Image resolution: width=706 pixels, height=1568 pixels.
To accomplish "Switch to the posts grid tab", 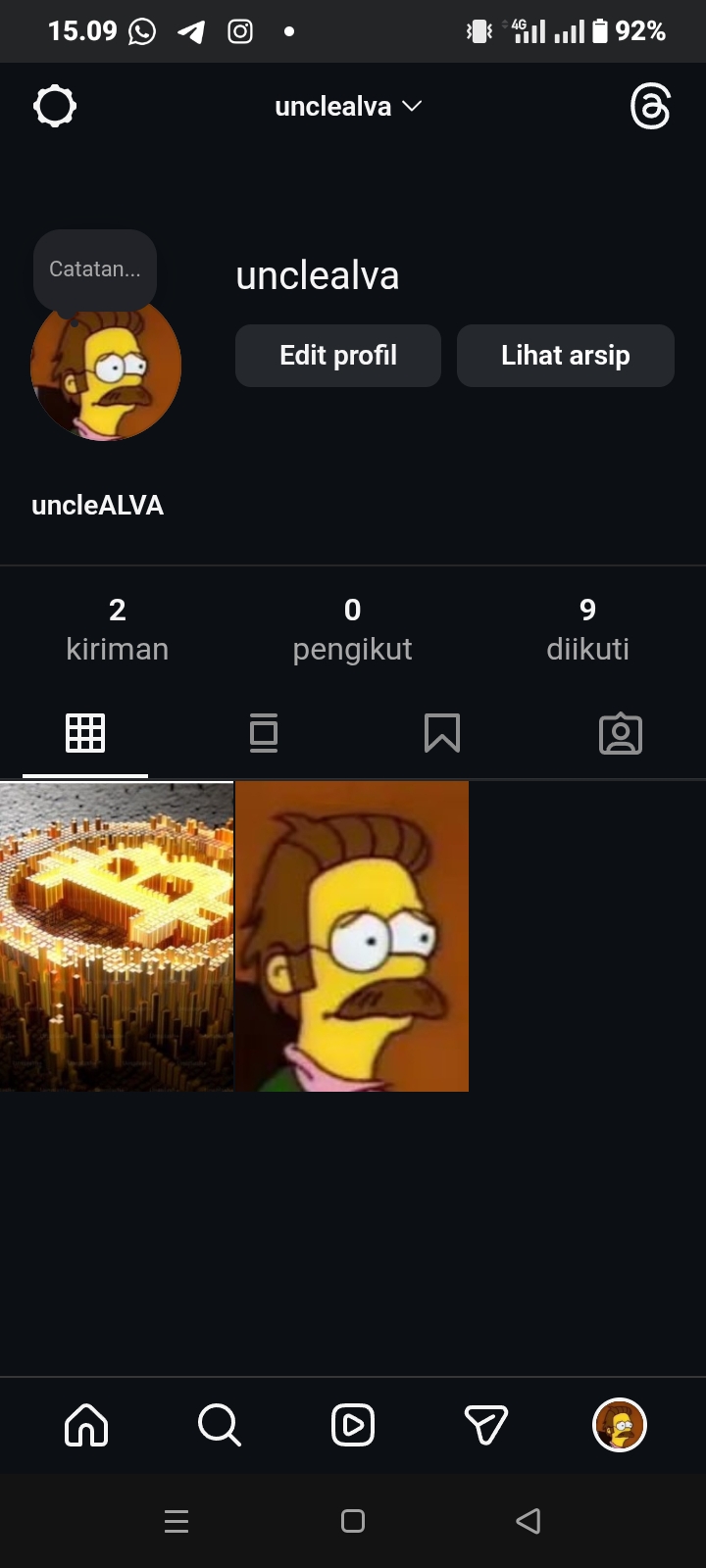I will [85, 733].
